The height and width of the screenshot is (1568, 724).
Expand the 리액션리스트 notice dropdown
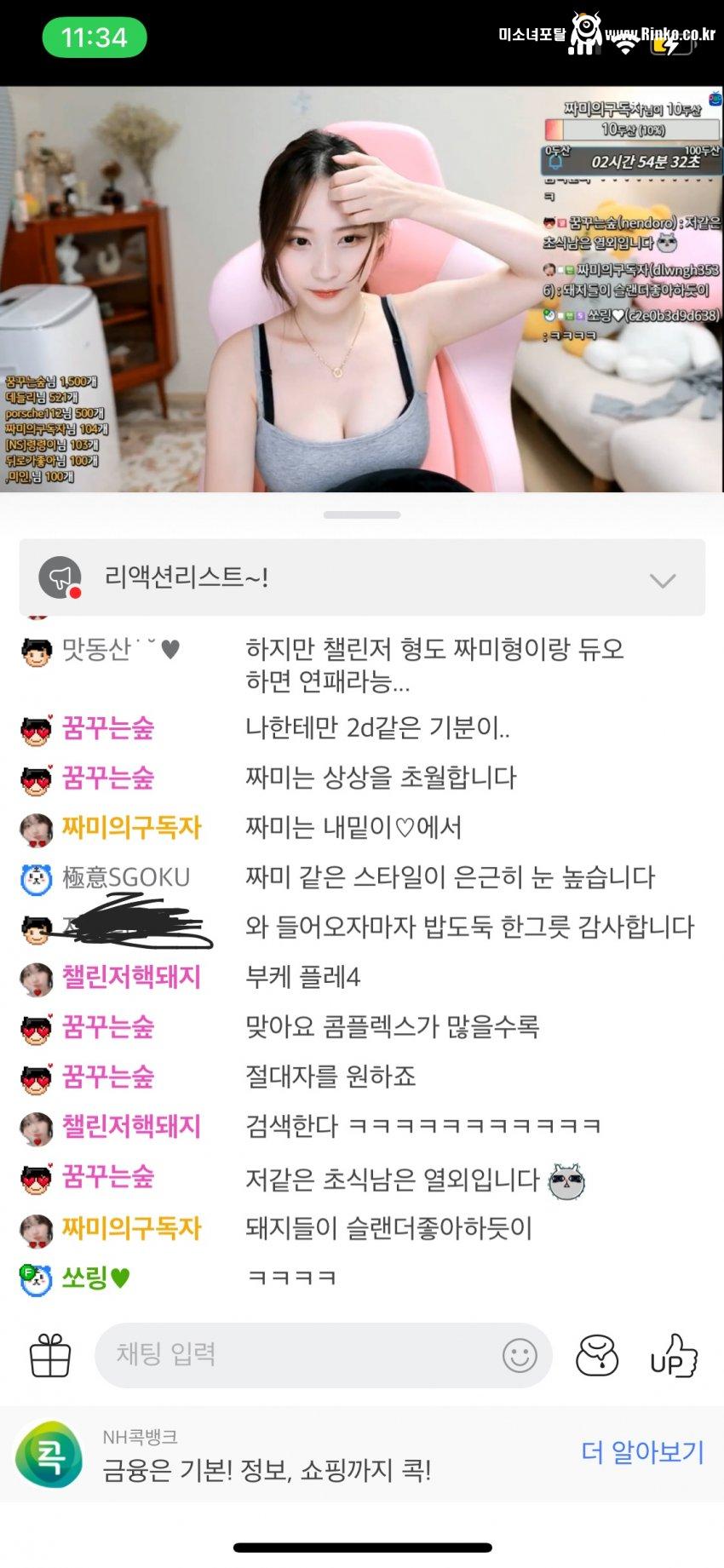point(662,580)
